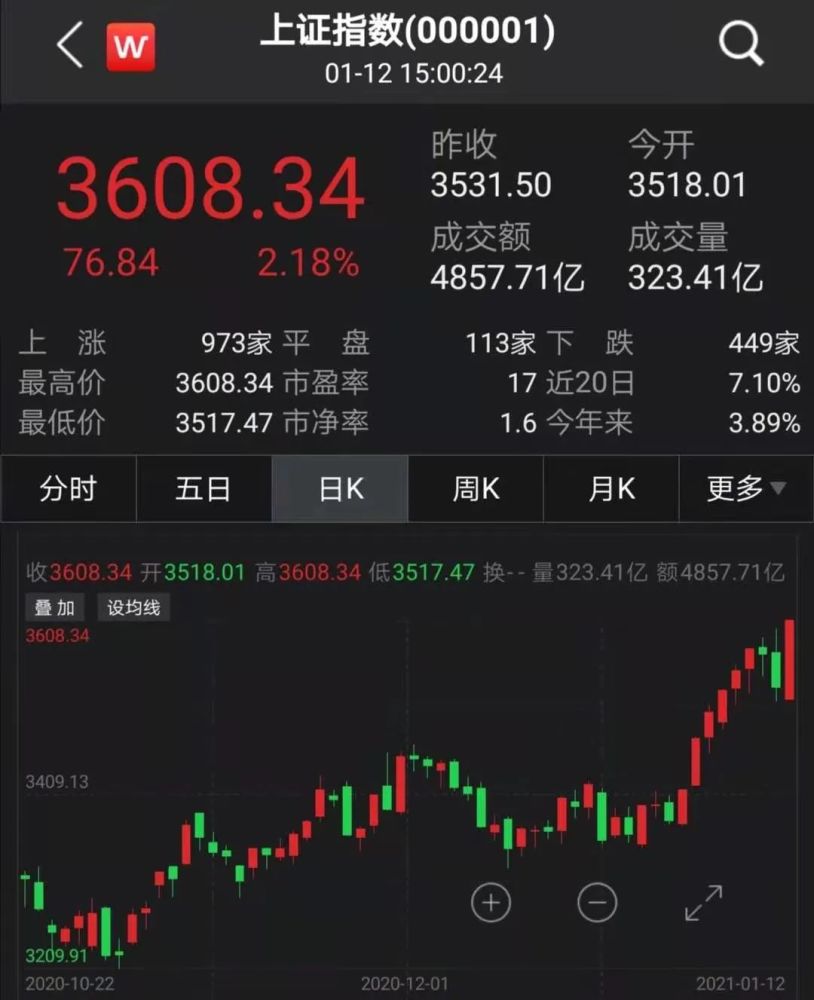
Task: Expand the 更多 dropdown
Action: click(x=746, y=489)
